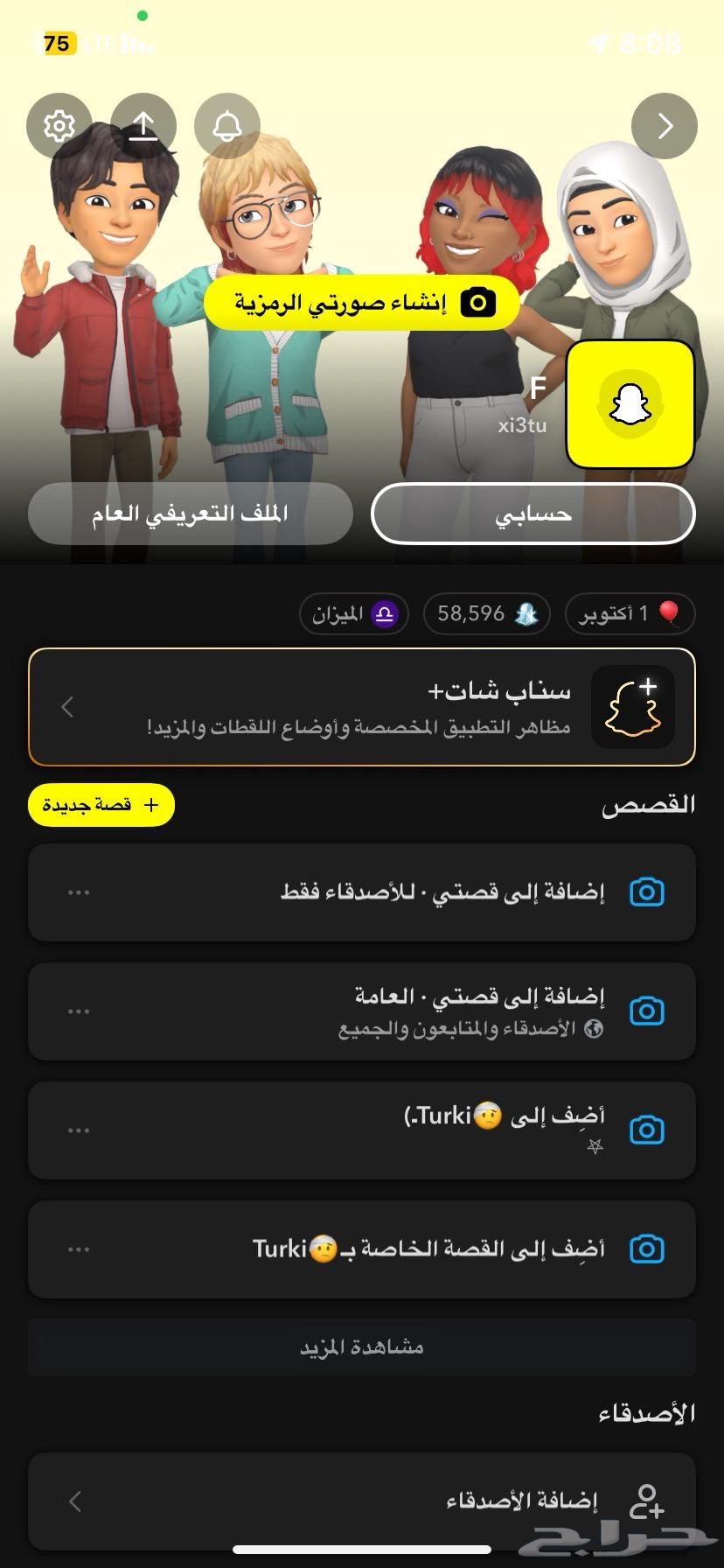Switch to الملف التعريفي العام
Viewport: 724px width, 1568px height.
[190, 514]
